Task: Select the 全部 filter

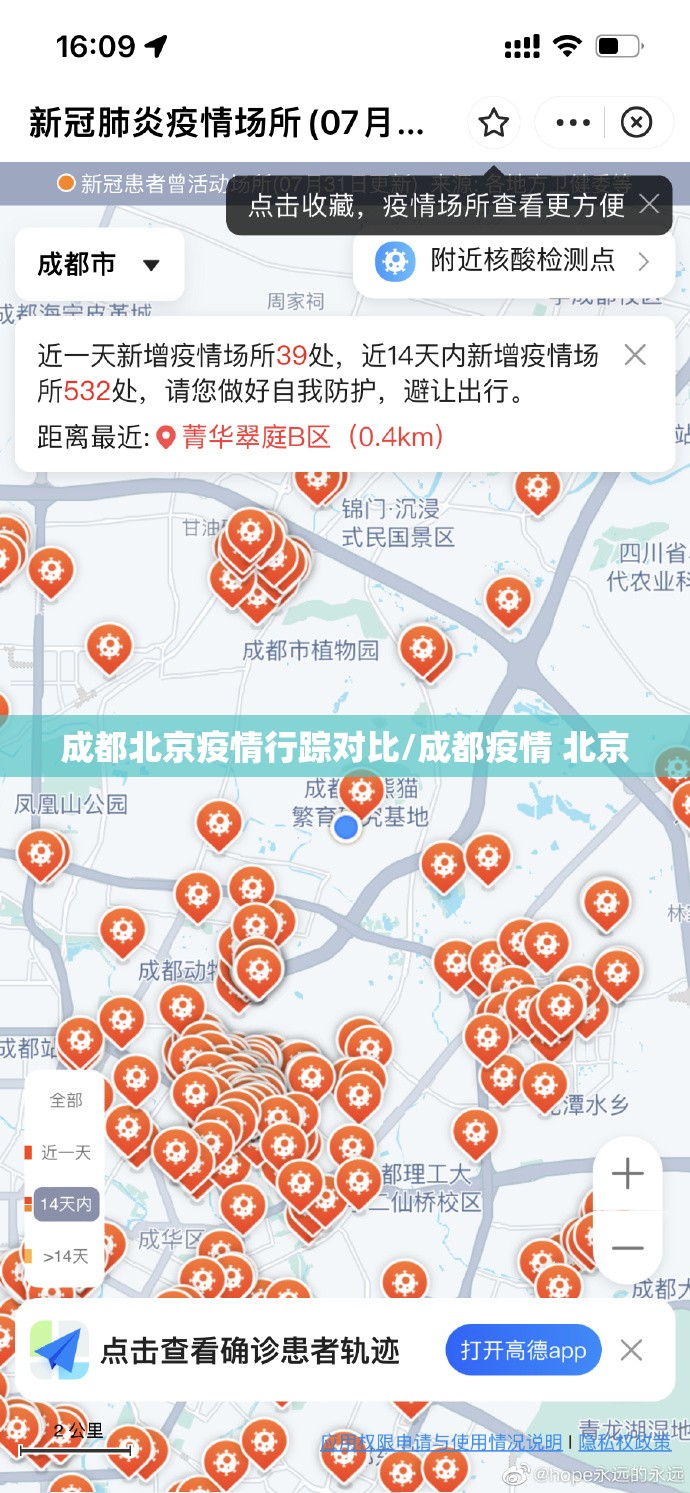Action: click(x=66, y=1100)
